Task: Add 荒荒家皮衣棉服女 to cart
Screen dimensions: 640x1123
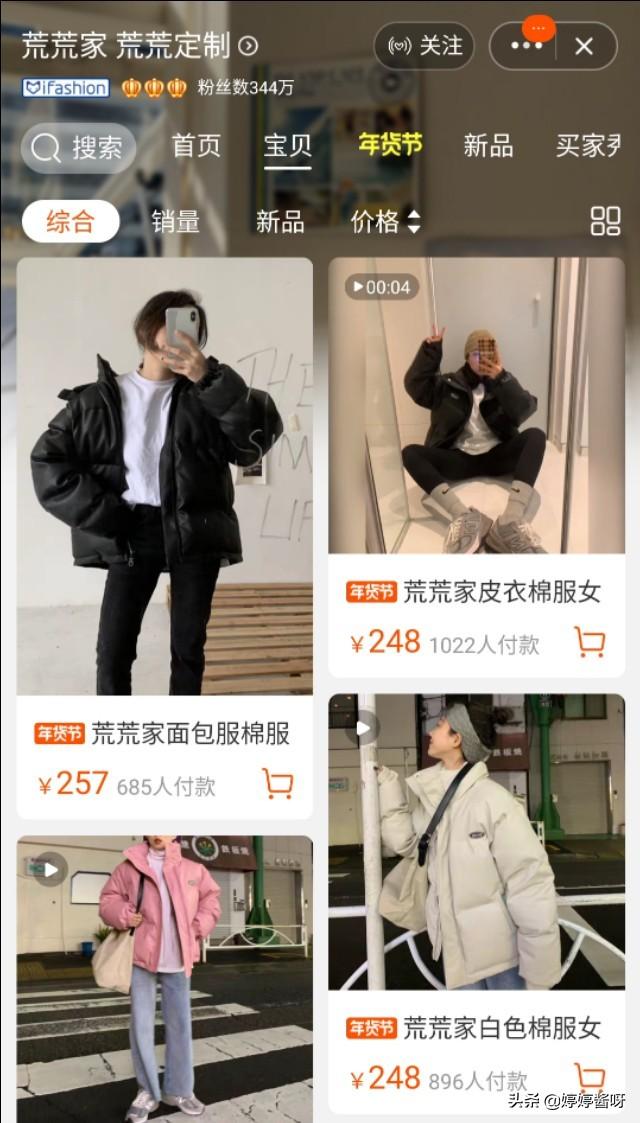Action: pos(591,642)
